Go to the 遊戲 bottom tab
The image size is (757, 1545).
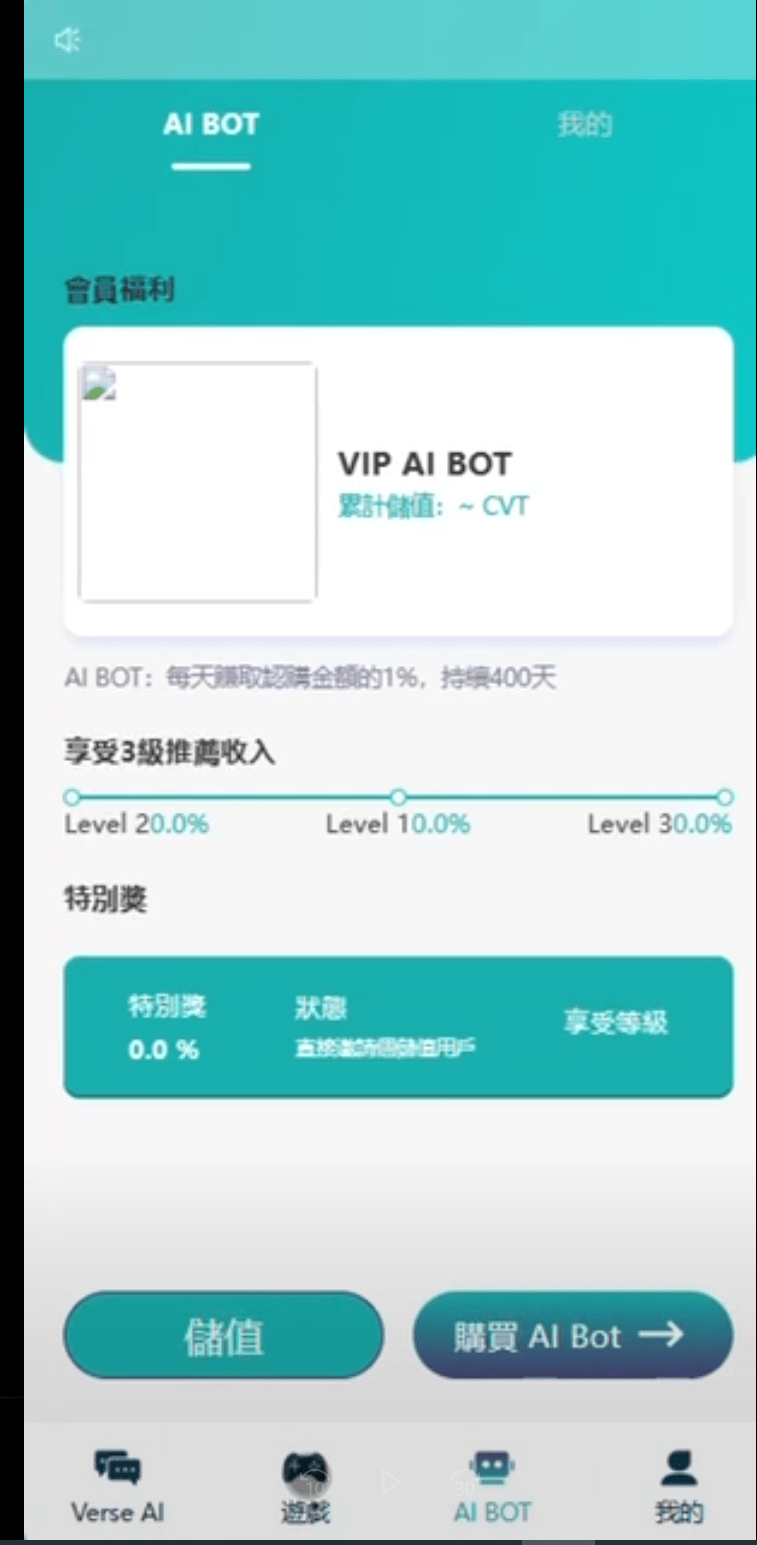(305, 1487)
